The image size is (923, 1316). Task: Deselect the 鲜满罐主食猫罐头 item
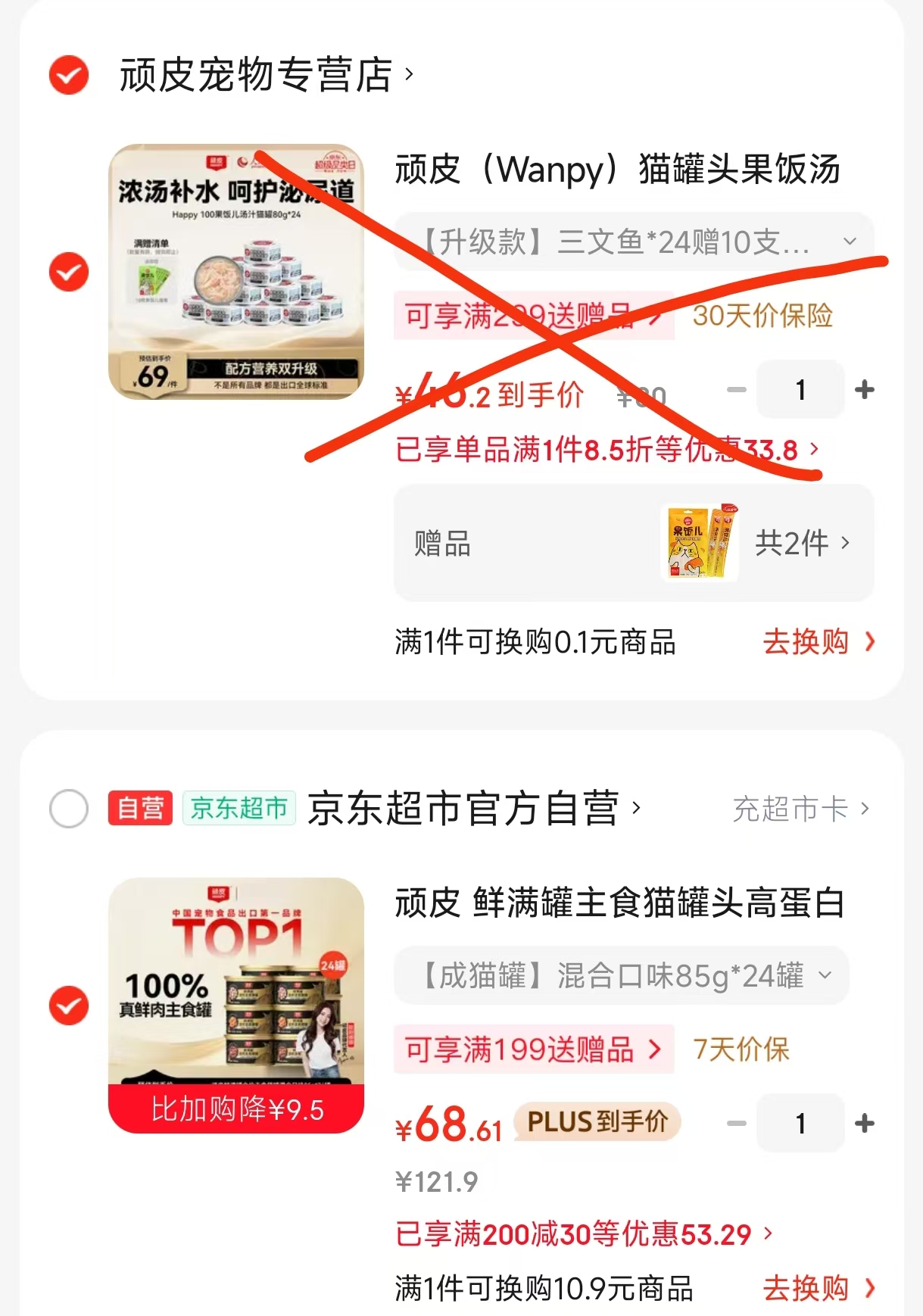(x=69, y=1006)
